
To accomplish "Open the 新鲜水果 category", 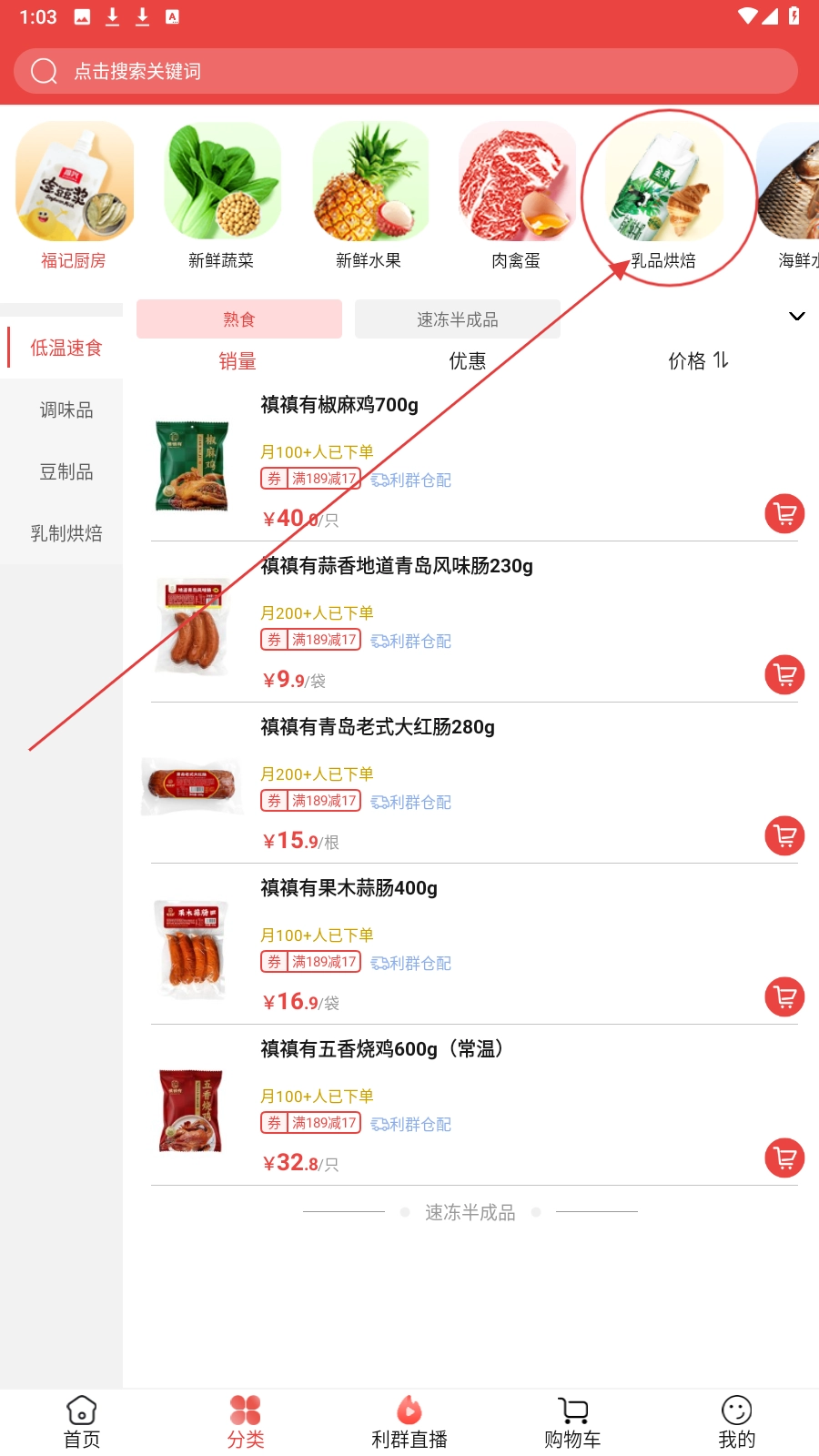I will tap(369, 197).
